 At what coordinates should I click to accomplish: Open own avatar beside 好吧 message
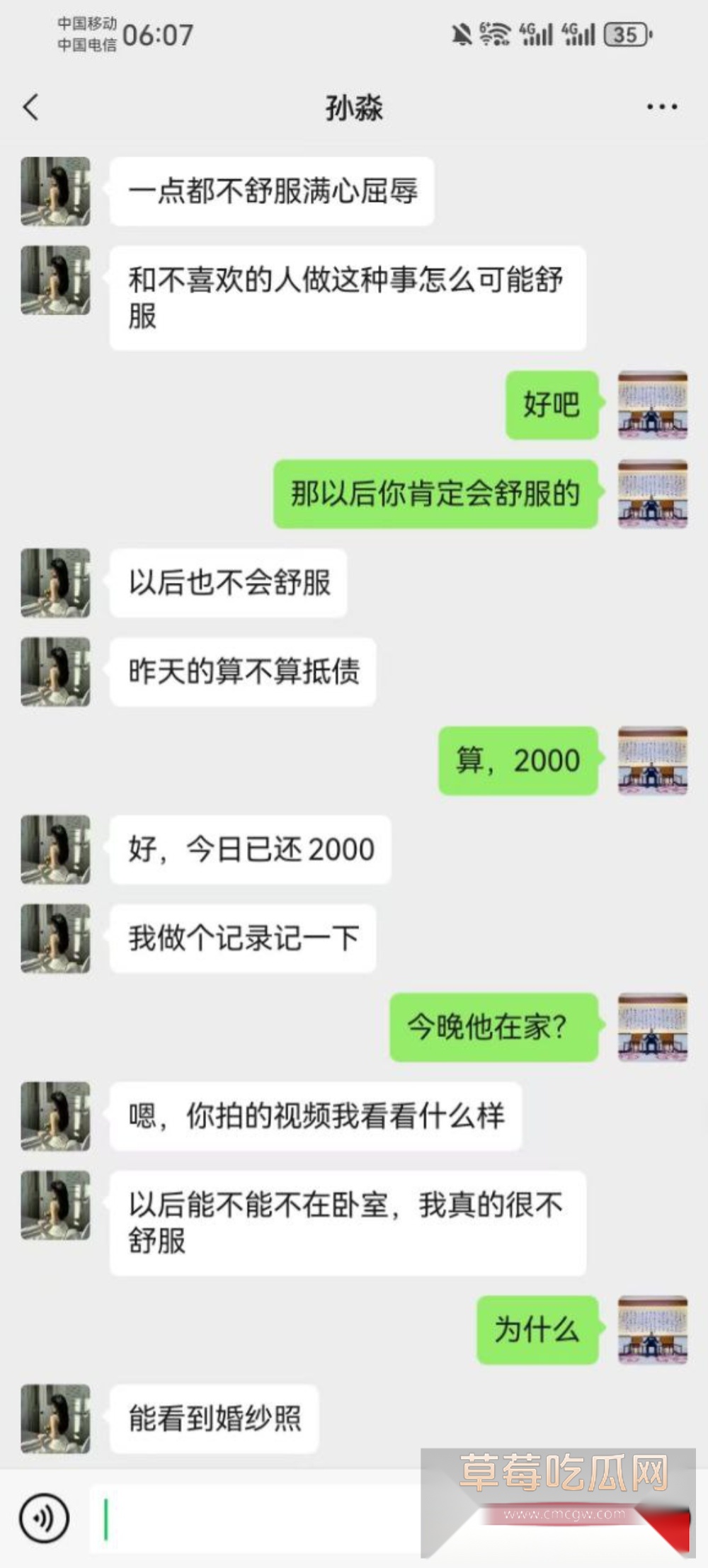[652, 404]
